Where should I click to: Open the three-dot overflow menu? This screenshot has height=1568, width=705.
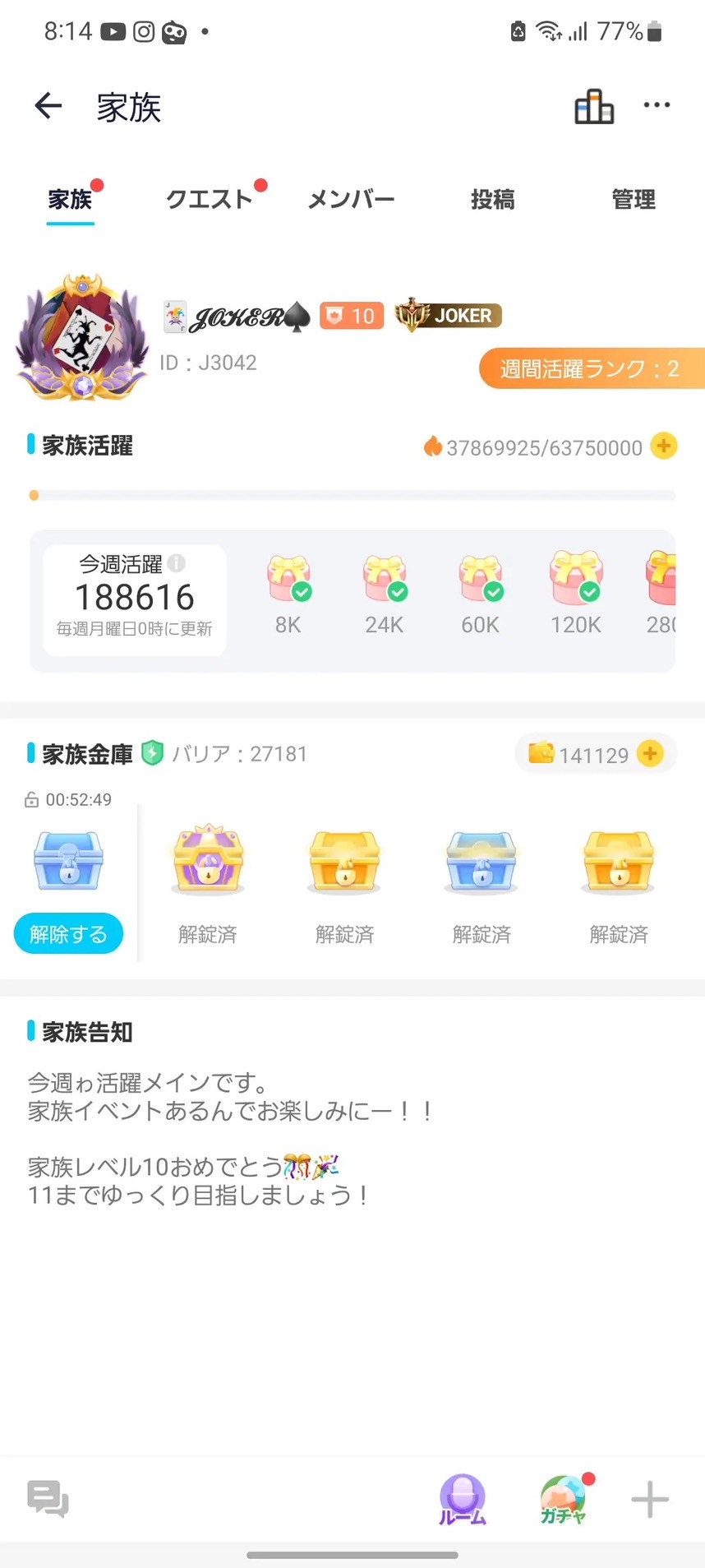pos(657,105)
